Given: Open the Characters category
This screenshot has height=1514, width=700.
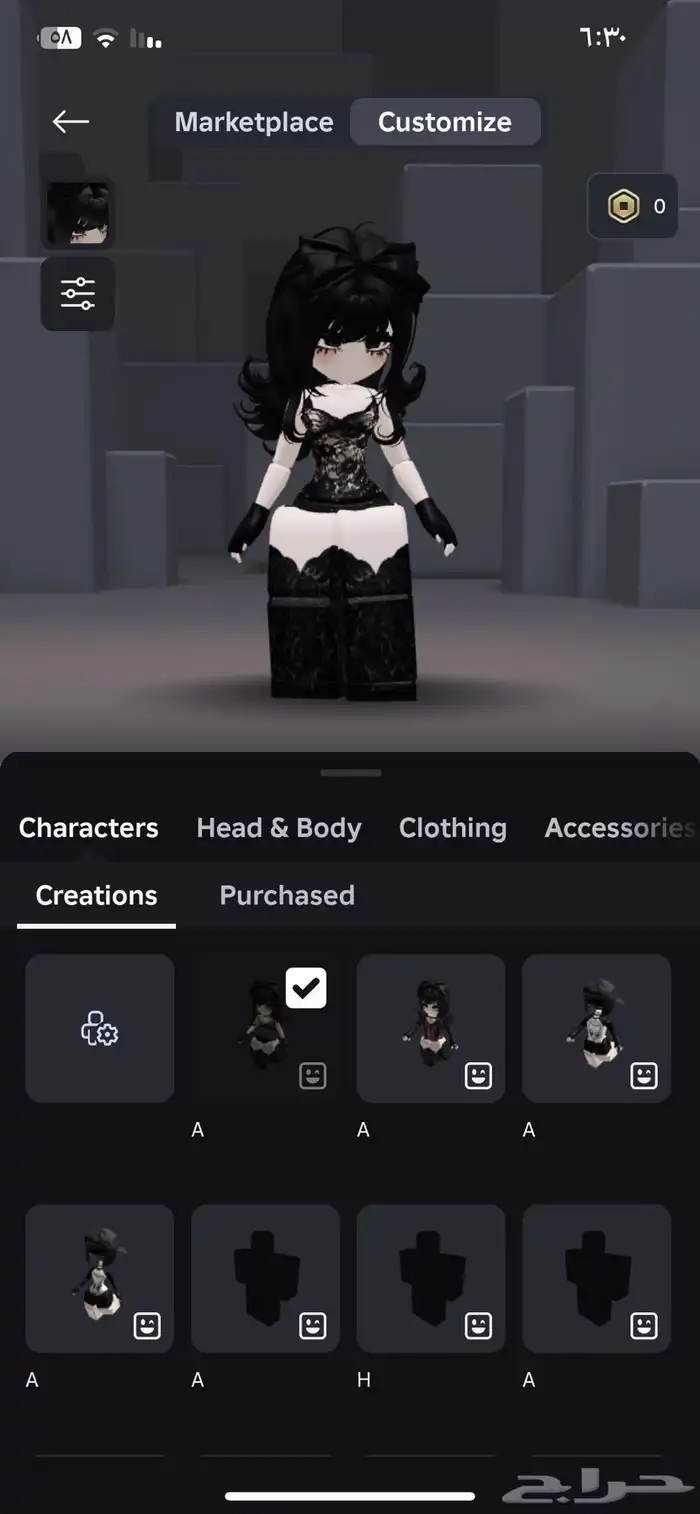Looking at the screenshot, I should (88, 828).
